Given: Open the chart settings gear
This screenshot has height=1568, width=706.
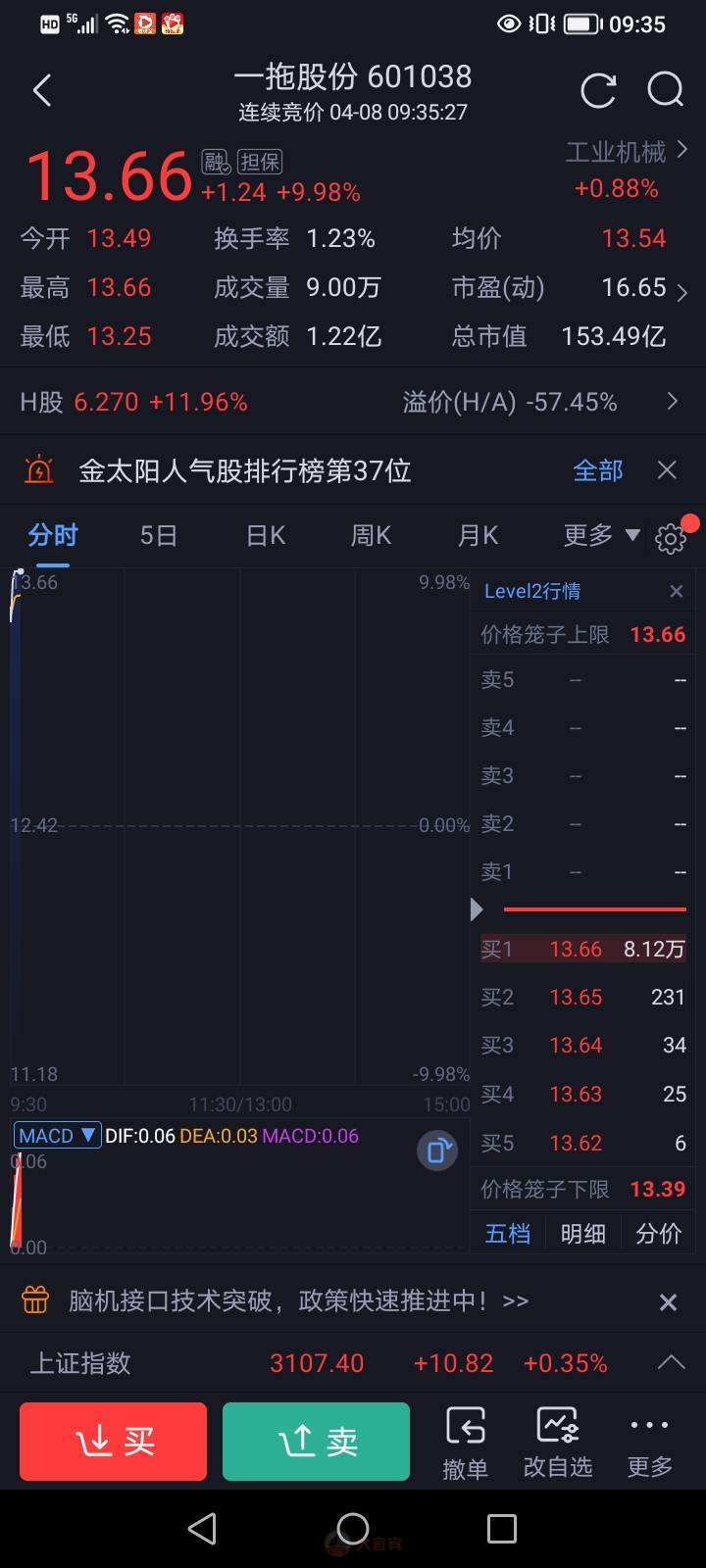Looking at the screenshot, I should coord(671,538).
